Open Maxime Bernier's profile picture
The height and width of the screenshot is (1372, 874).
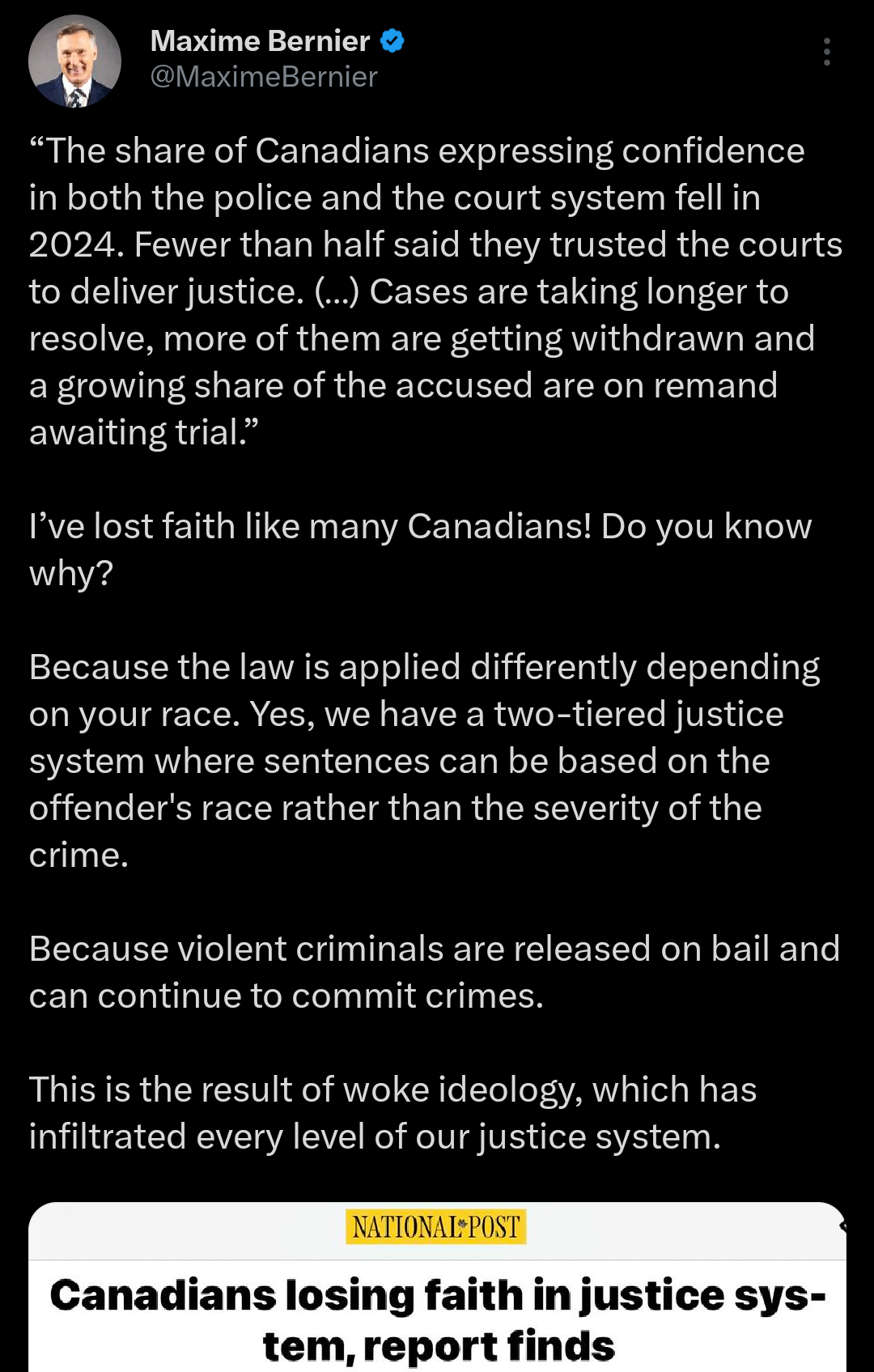click(x=74, y=61)
